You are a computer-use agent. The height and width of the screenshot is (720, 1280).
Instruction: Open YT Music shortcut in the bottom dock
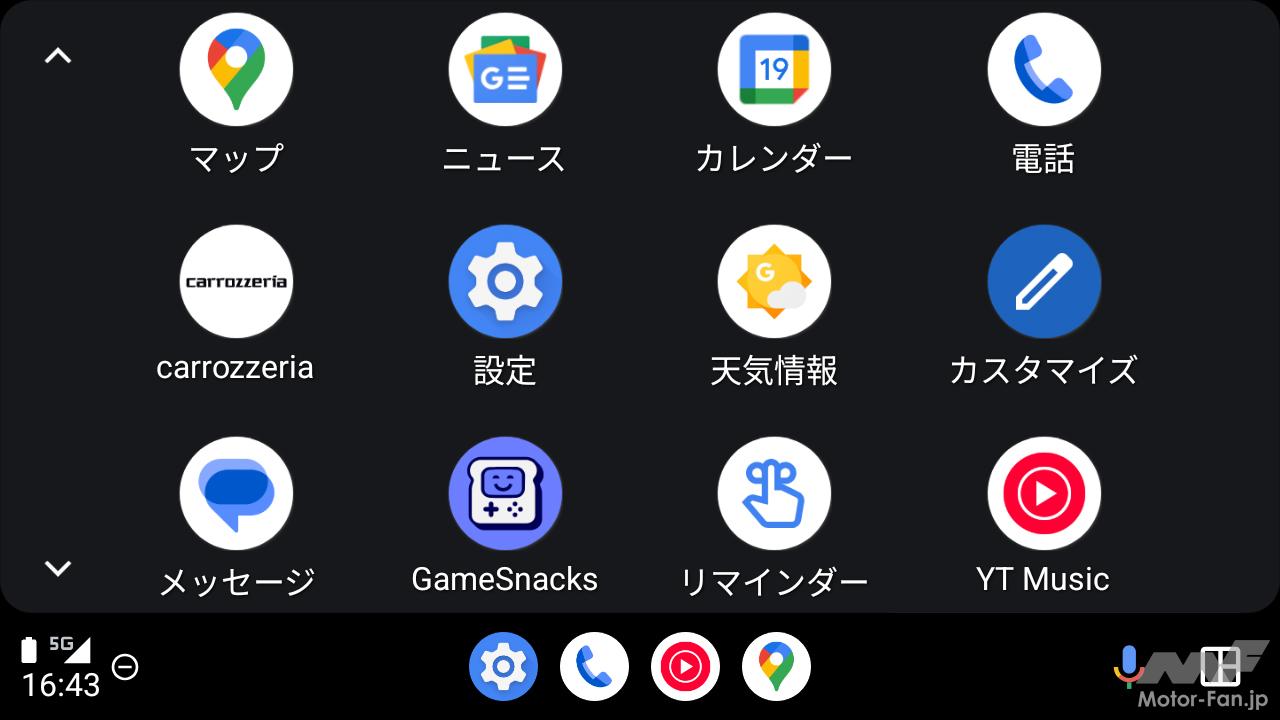tap(685, 666)
